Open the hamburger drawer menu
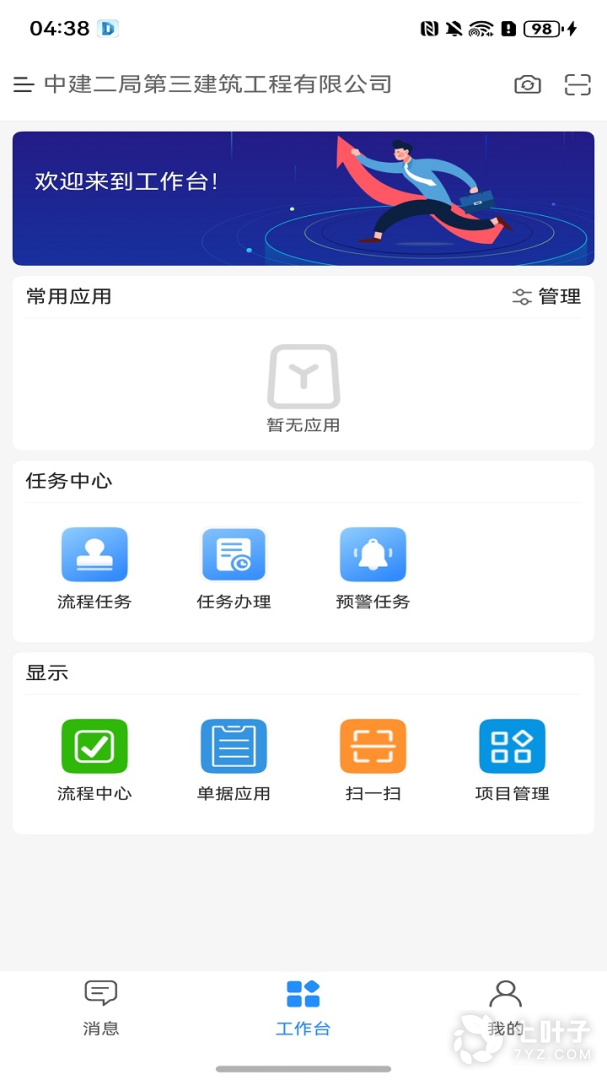This screenshot has width=607, height=1080. [x=23, y=85]
